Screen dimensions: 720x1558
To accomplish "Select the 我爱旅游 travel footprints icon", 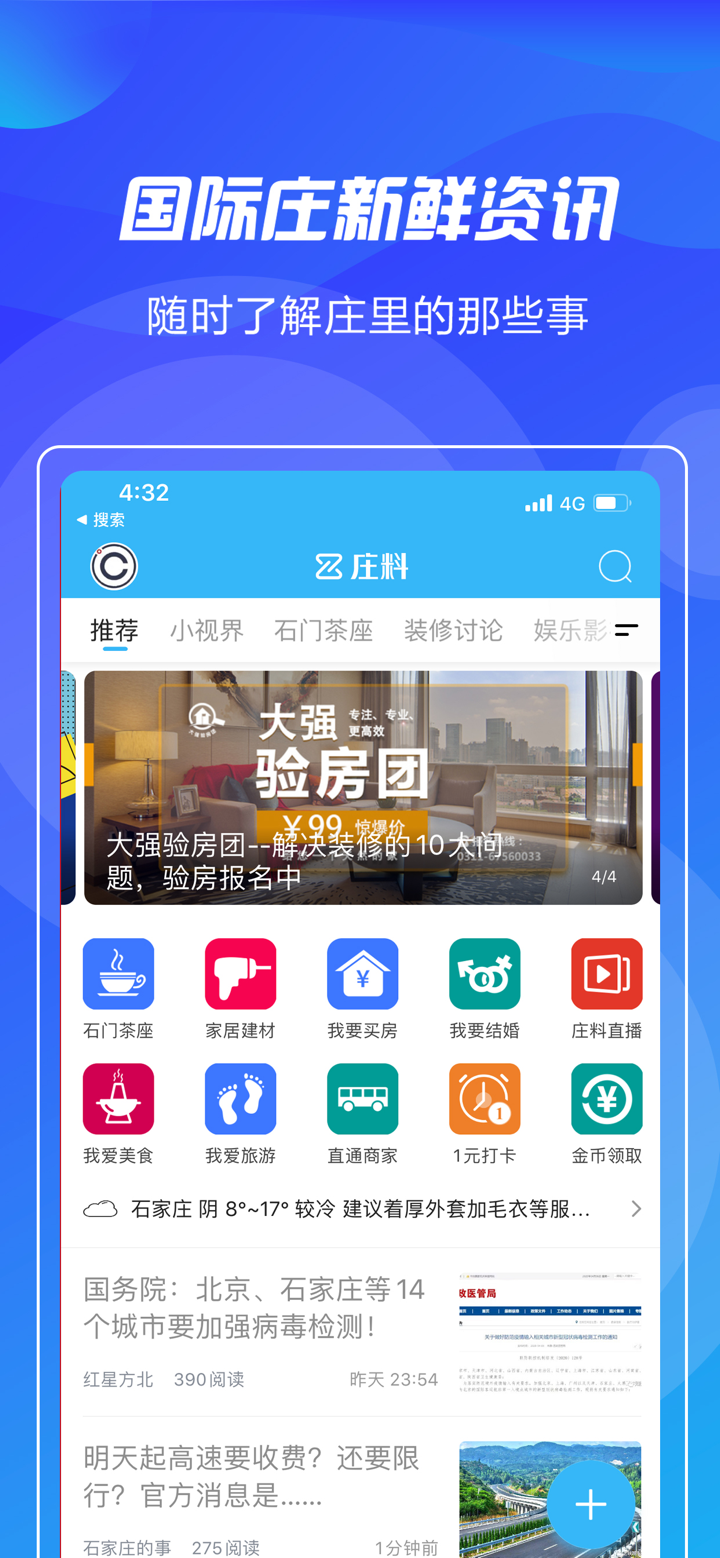I will (x=240, y=1098).
